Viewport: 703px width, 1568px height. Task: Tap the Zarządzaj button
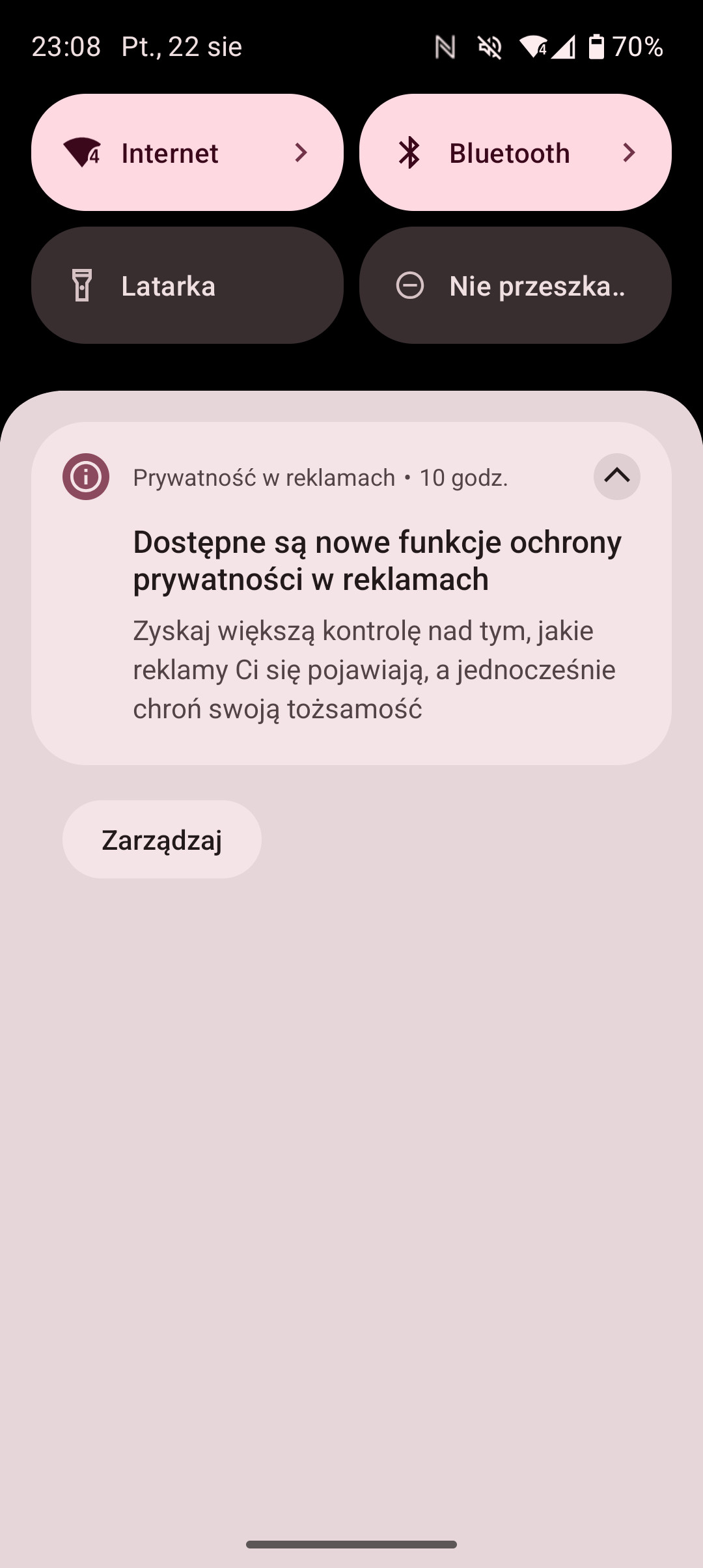(162, 839)
